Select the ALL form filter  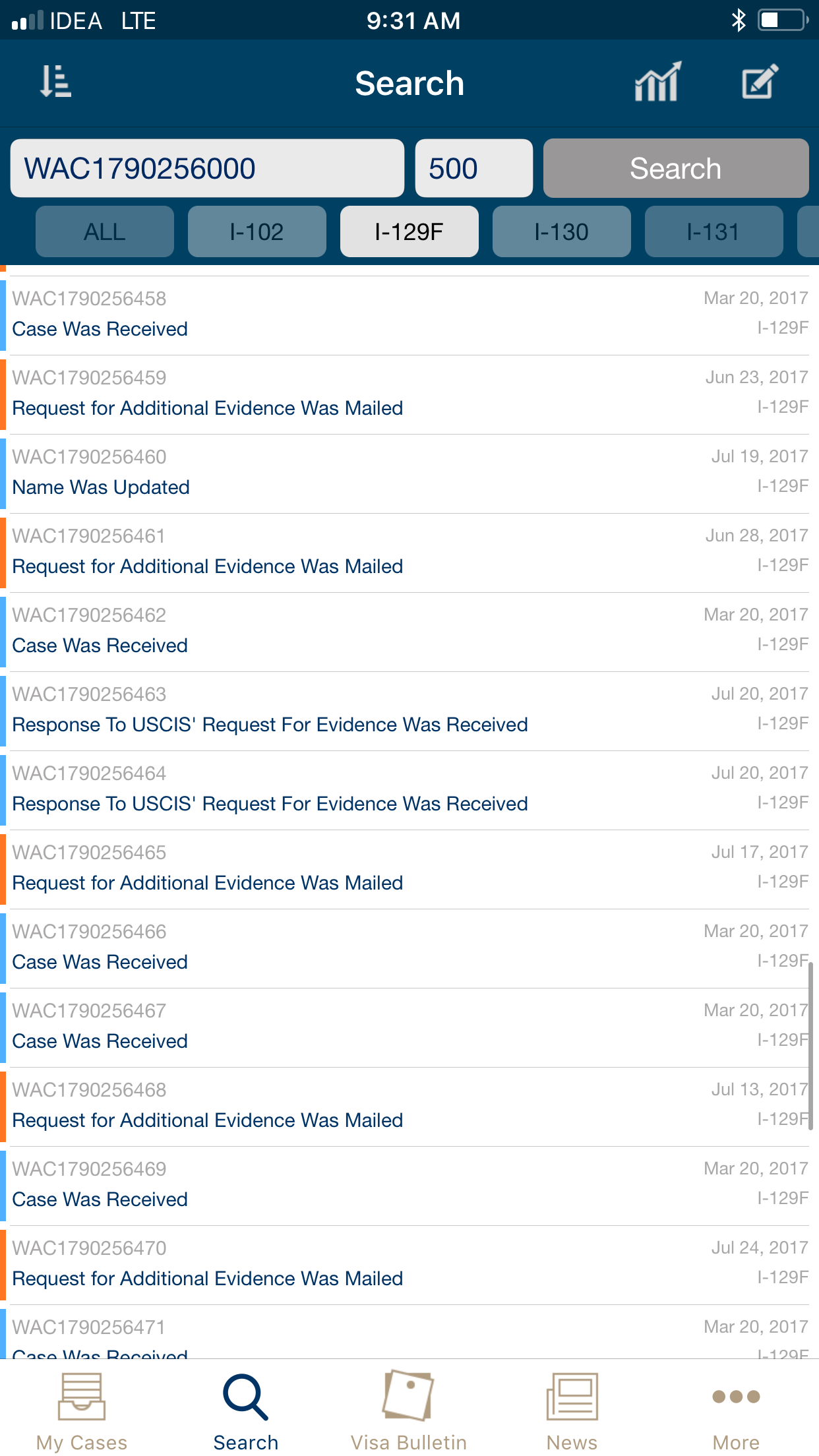point(105,231)
